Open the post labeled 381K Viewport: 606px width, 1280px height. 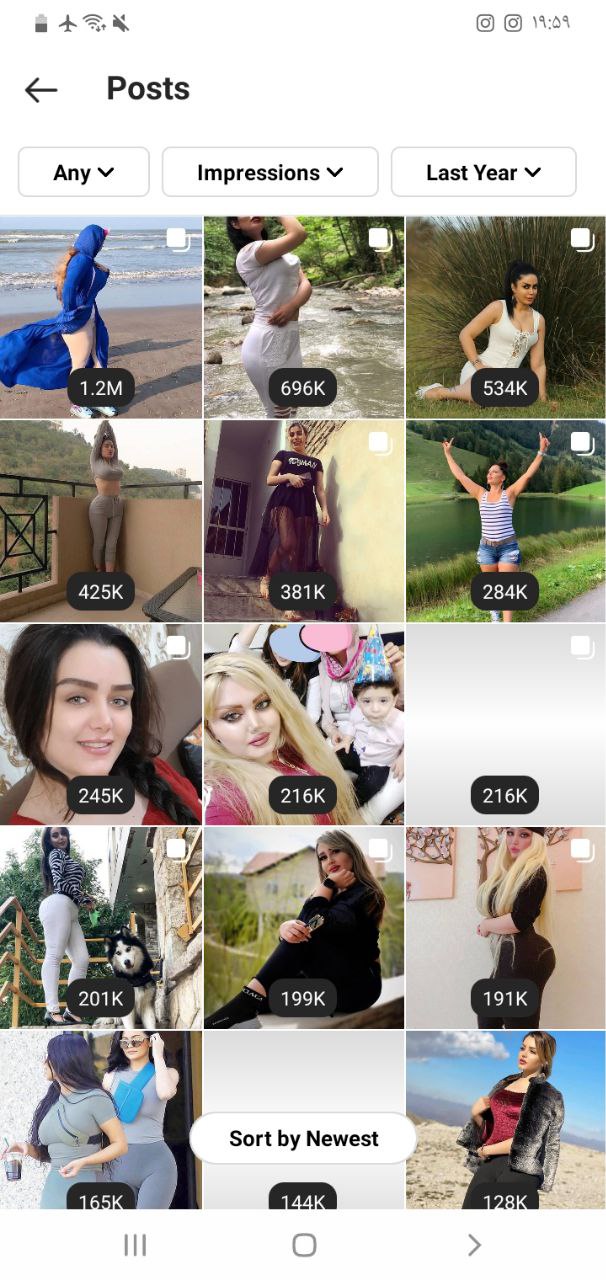tap(303, 521)
